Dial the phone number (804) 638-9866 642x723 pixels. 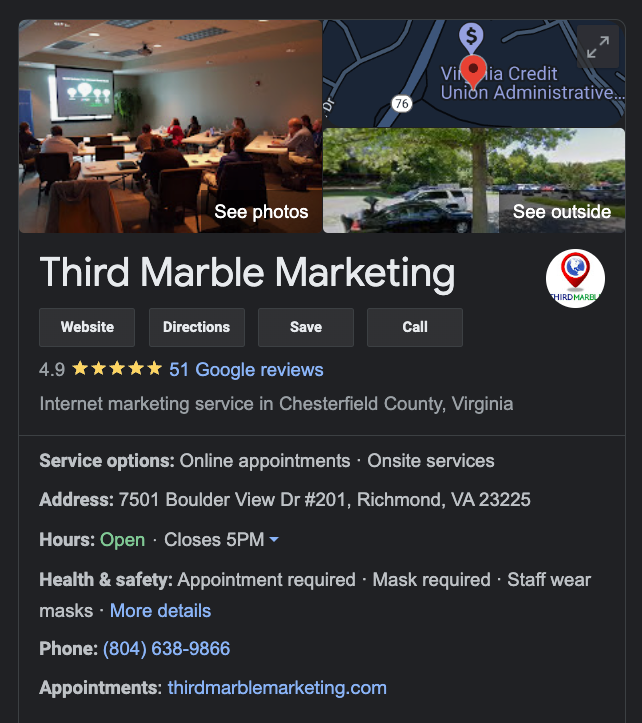coord(166,649)
